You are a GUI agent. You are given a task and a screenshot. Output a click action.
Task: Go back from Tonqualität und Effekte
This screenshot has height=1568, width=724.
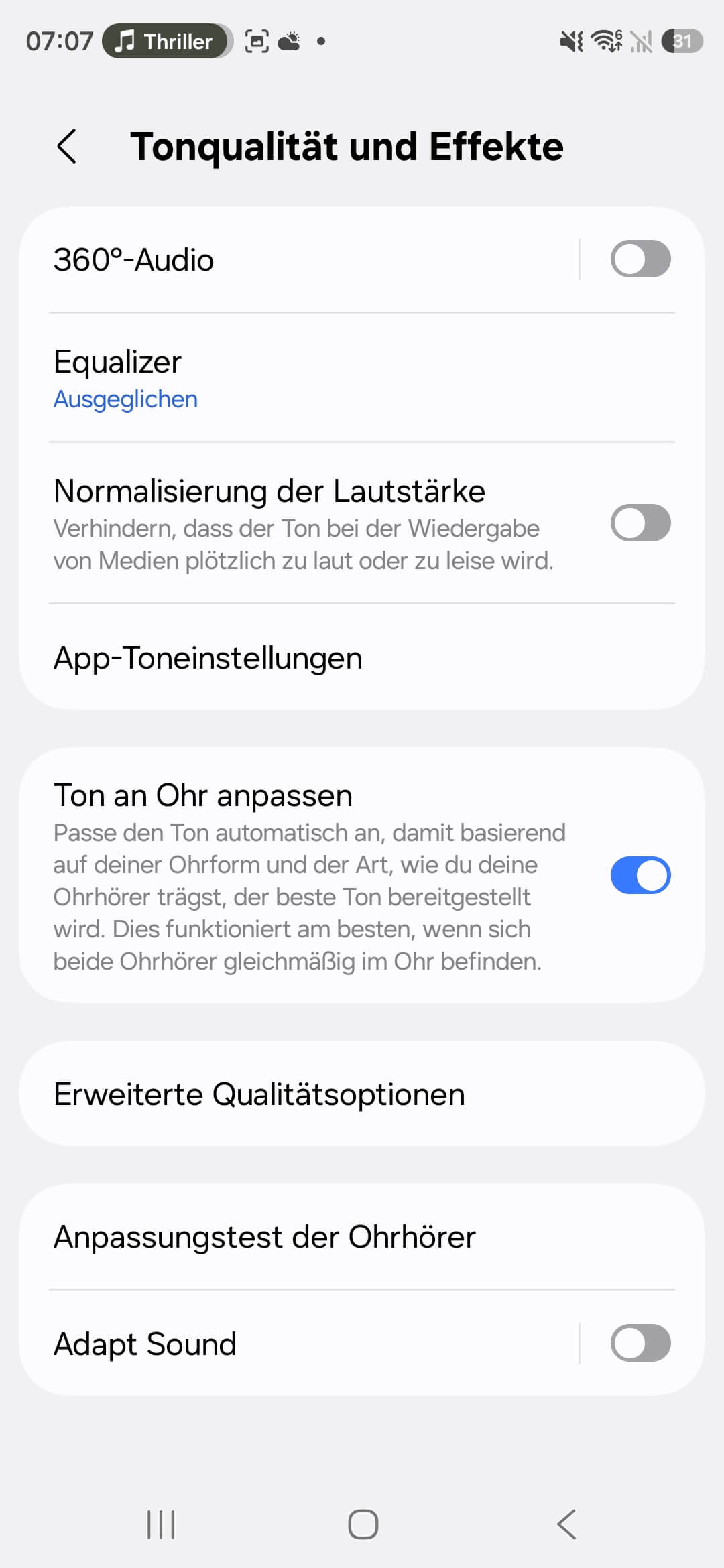tap(67, 147)
